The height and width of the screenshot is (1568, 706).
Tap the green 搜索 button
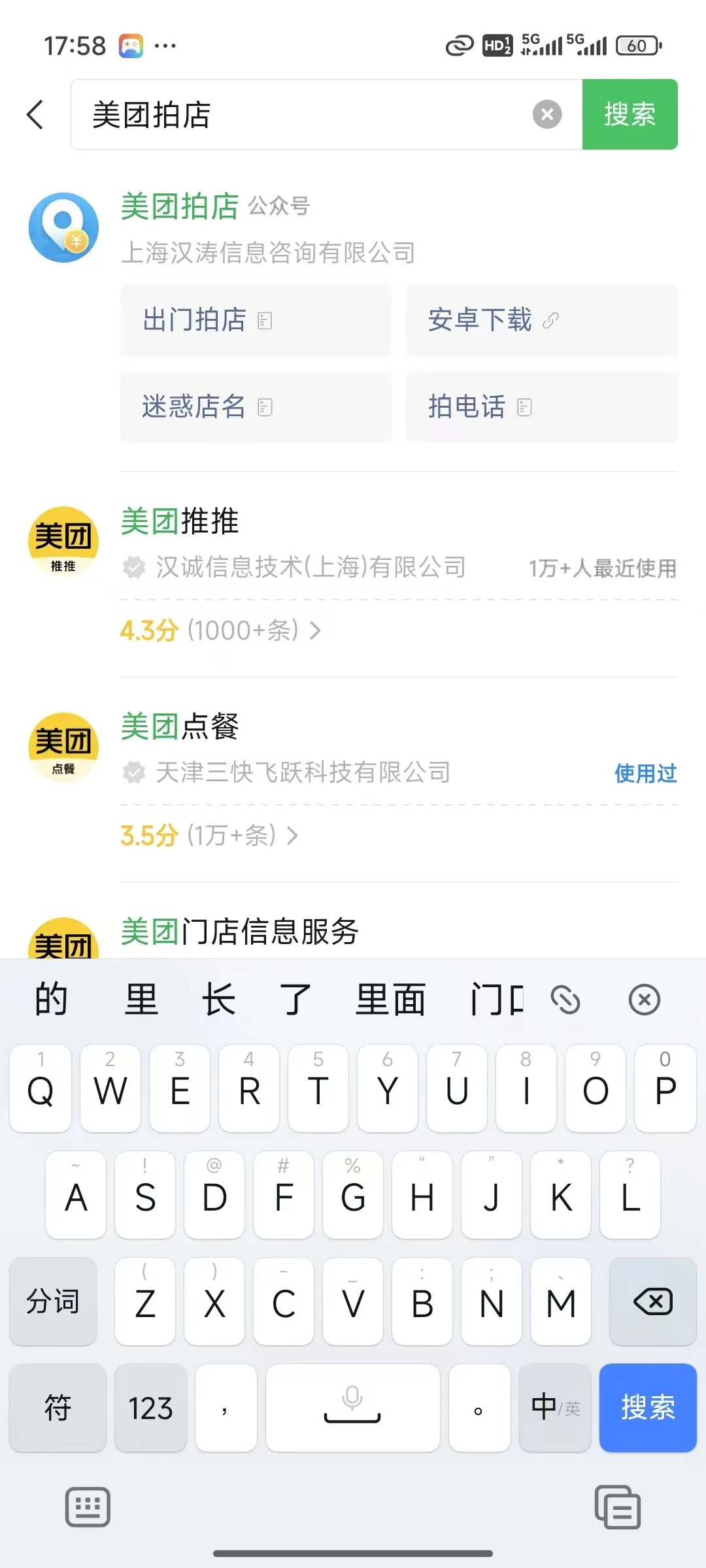click(x=630, y=115)
